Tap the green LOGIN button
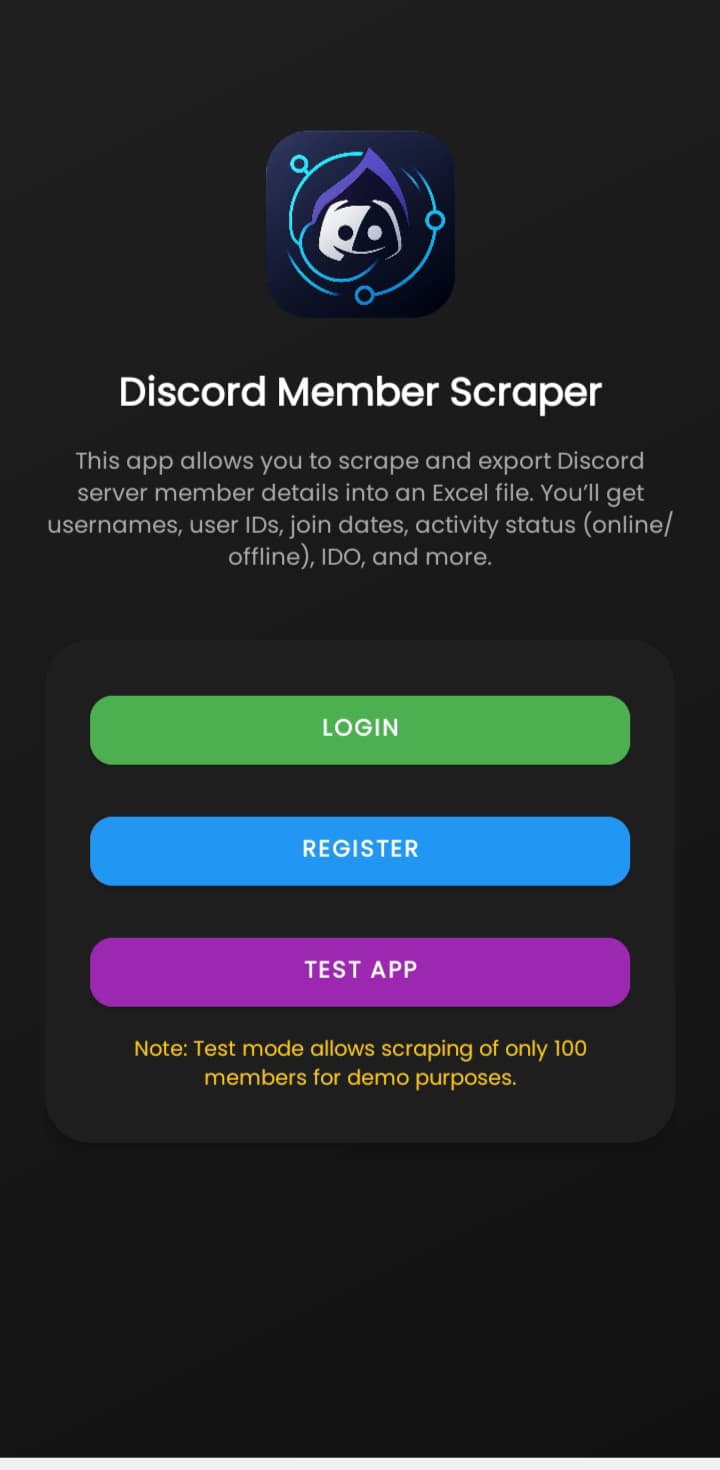Viewport: 720px width, 1470px height. click(360, 730)
